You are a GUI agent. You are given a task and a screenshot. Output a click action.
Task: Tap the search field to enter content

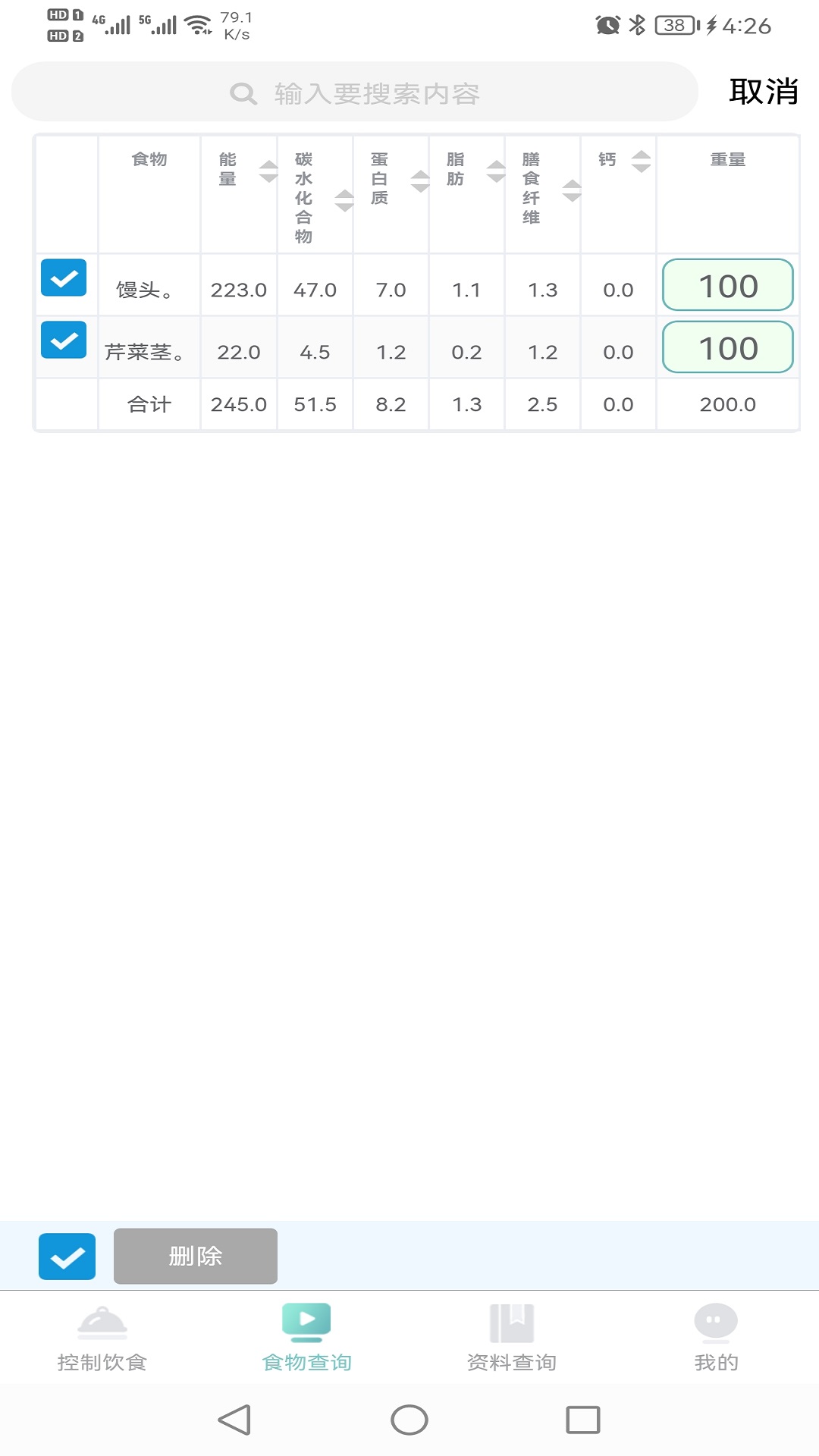point(355,93)
